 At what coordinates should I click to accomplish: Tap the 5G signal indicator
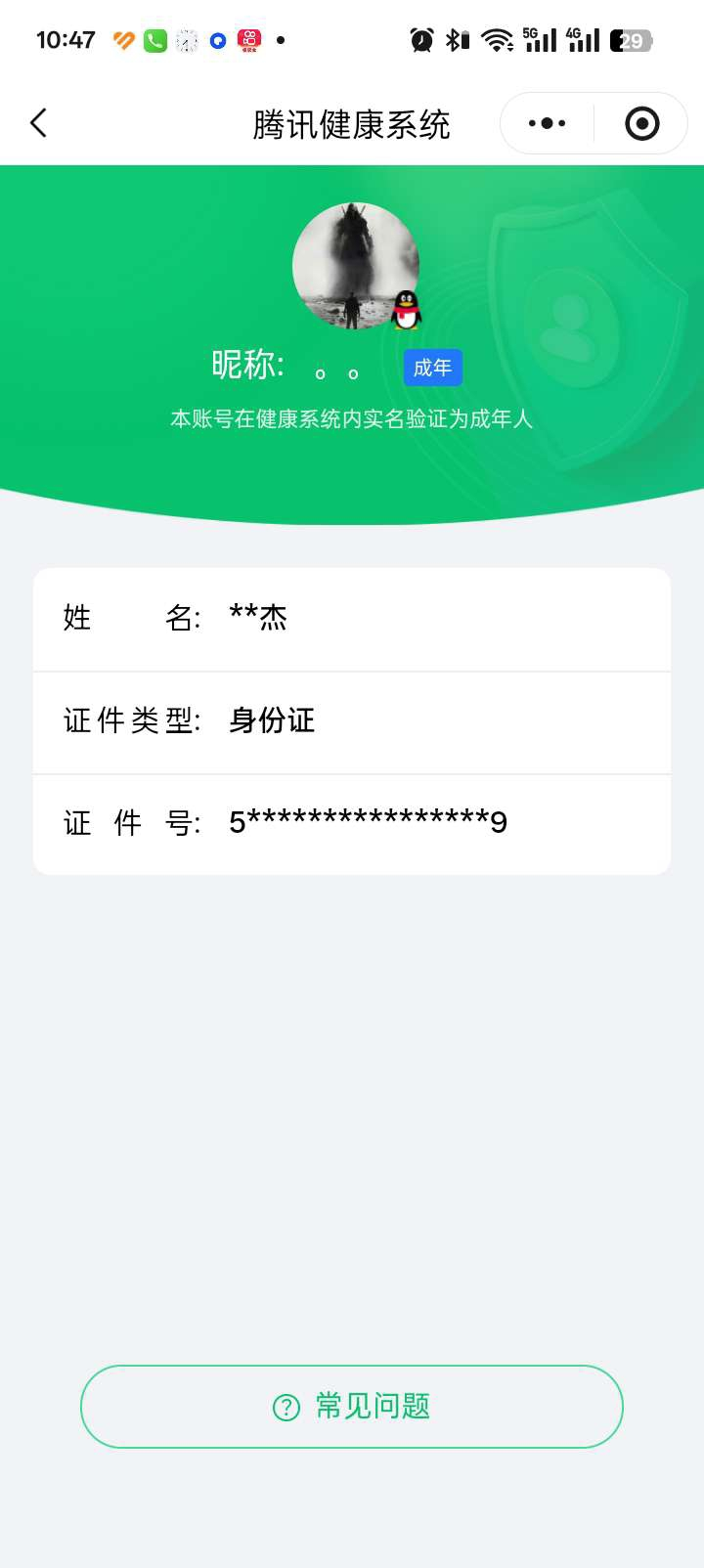[538, 39]
